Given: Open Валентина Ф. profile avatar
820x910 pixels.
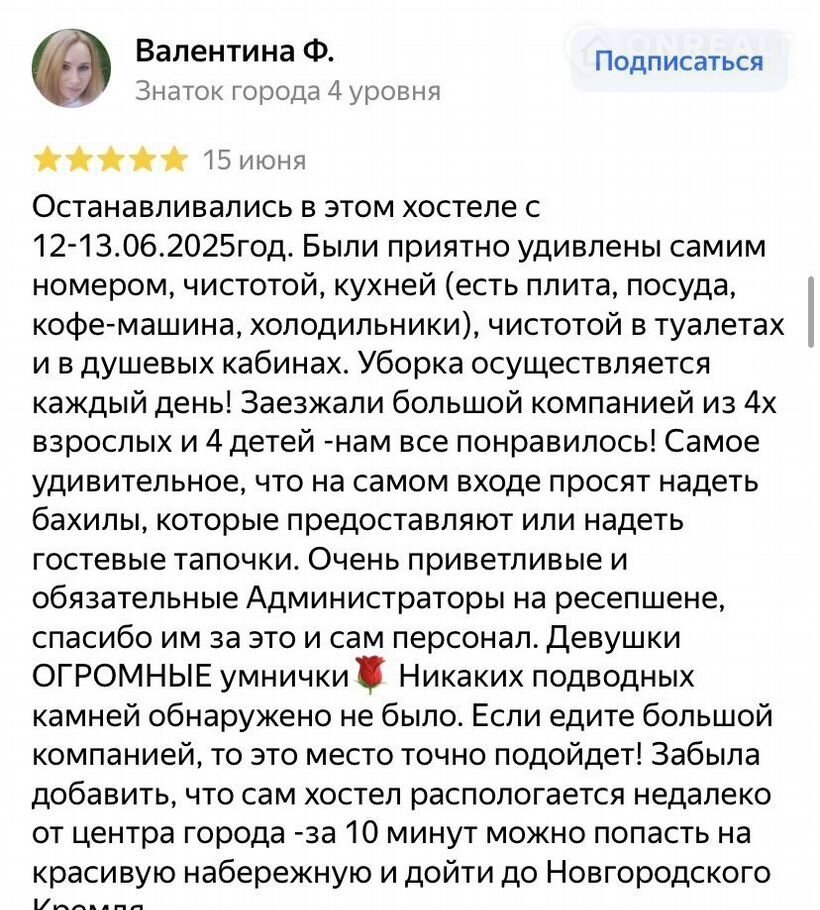Looking at the screenshot, I should pyautogui.click(x=71, y=68).
